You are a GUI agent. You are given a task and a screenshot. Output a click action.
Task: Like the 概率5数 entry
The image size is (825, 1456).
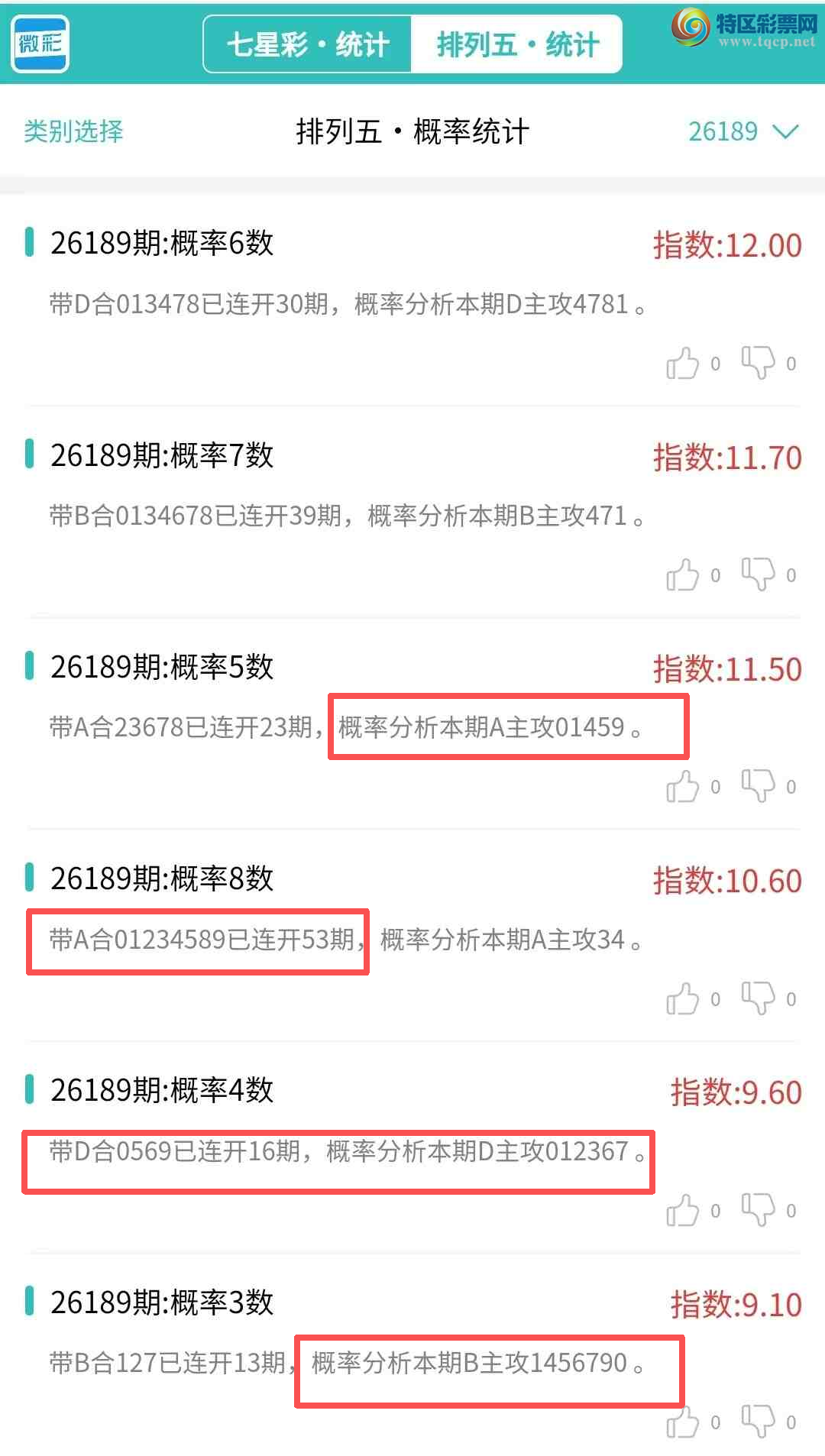683,786
